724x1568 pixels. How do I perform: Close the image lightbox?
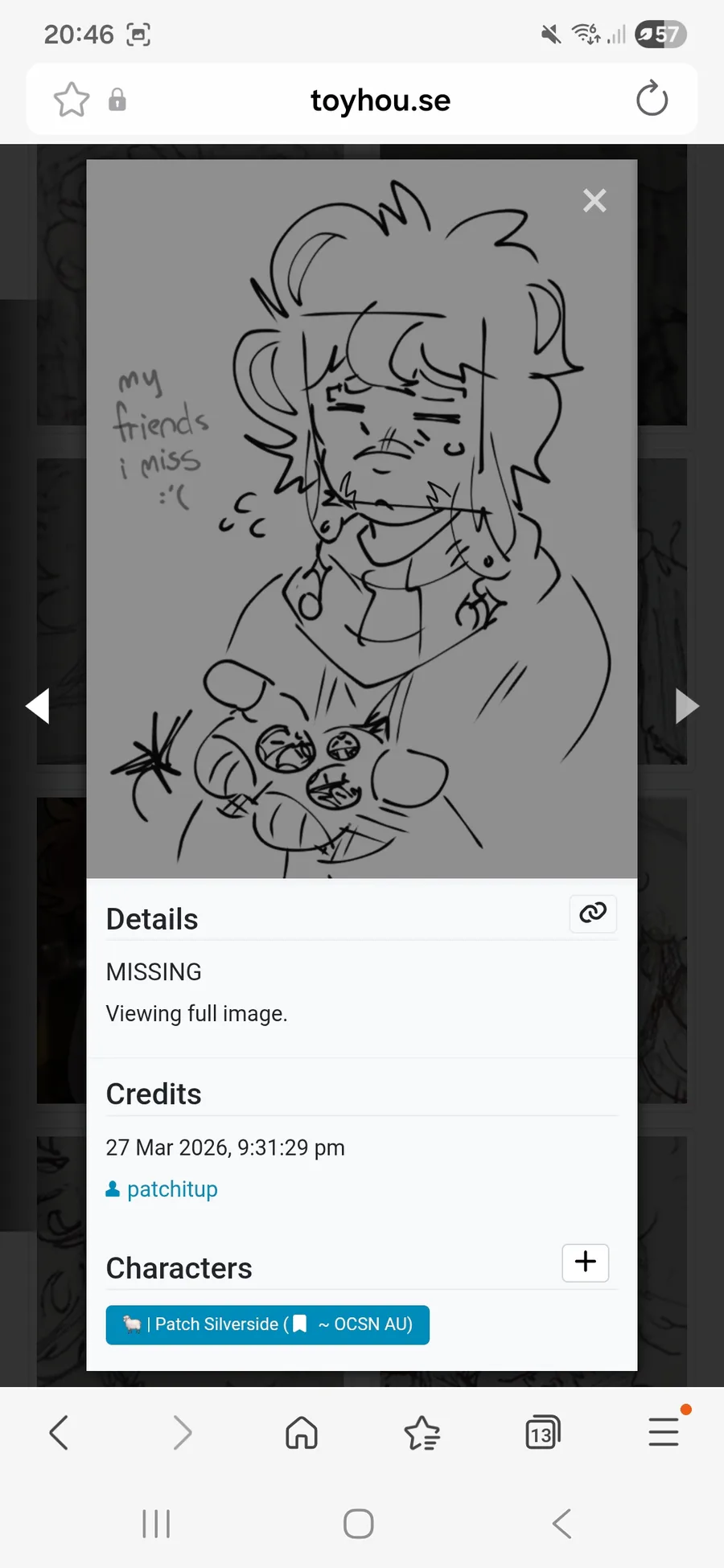click(594, 200)
